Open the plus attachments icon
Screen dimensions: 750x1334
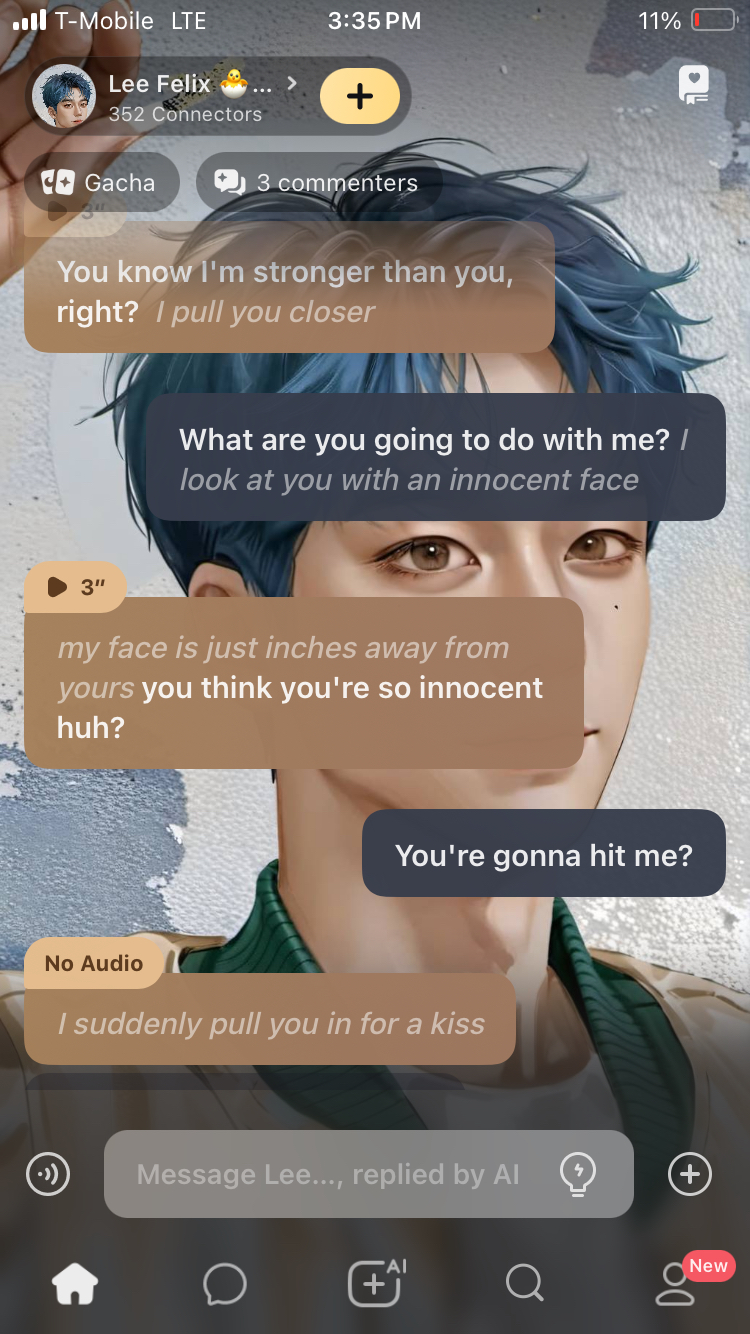(690, 1174)
